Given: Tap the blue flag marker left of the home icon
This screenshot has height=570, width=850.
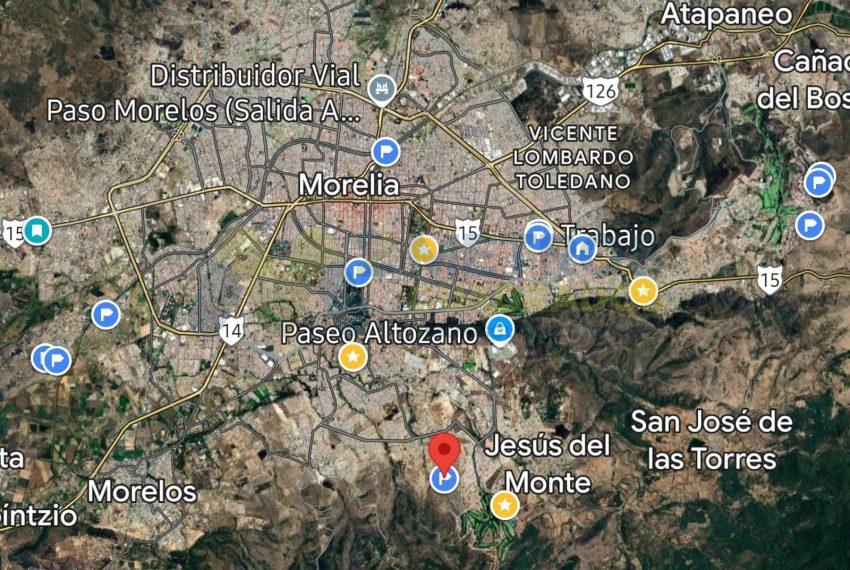Looking at the screenshot, I should click(538, 237).
